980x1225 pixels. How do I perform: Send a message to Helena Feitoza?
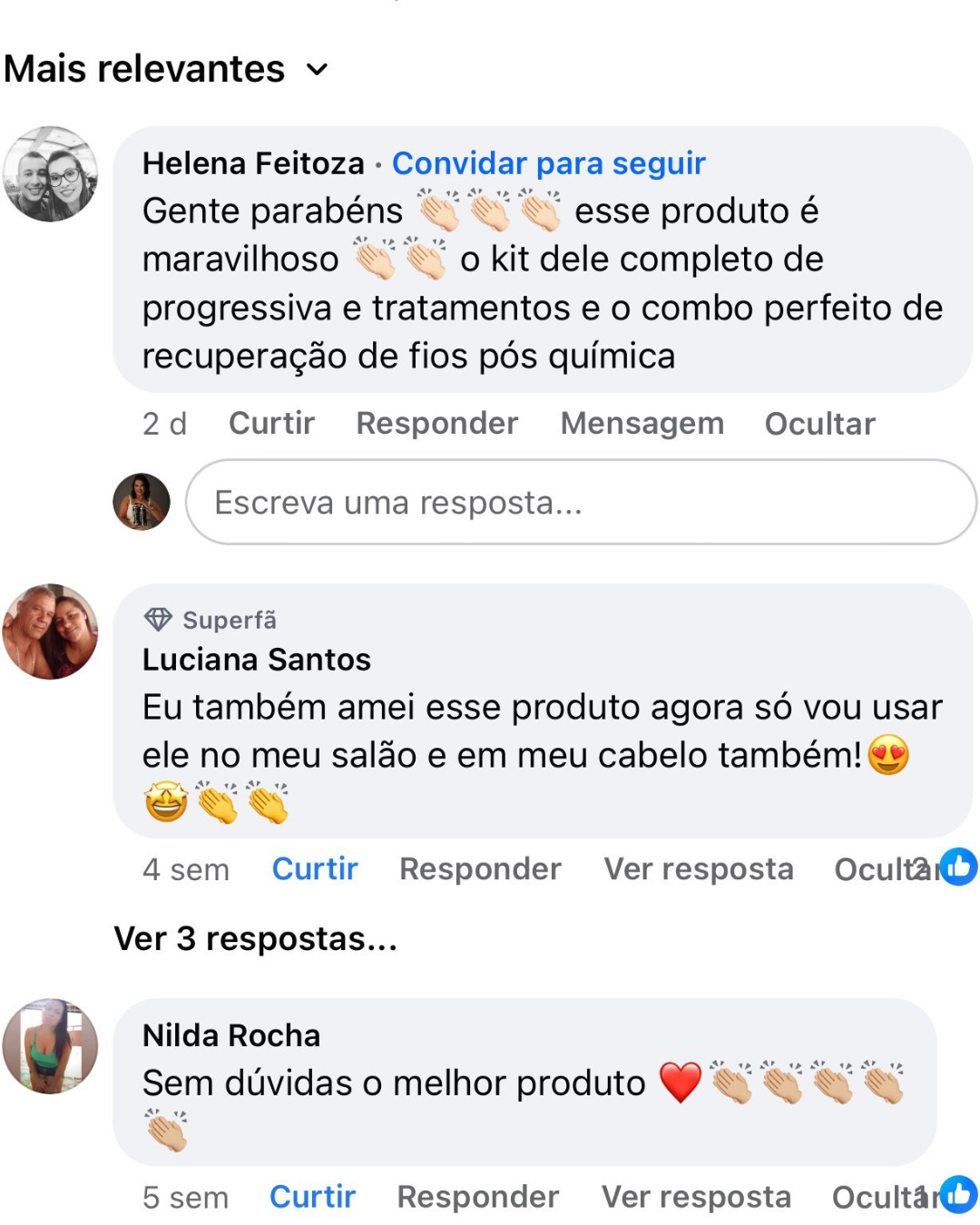pyautogui.click(x=642, y=424)
